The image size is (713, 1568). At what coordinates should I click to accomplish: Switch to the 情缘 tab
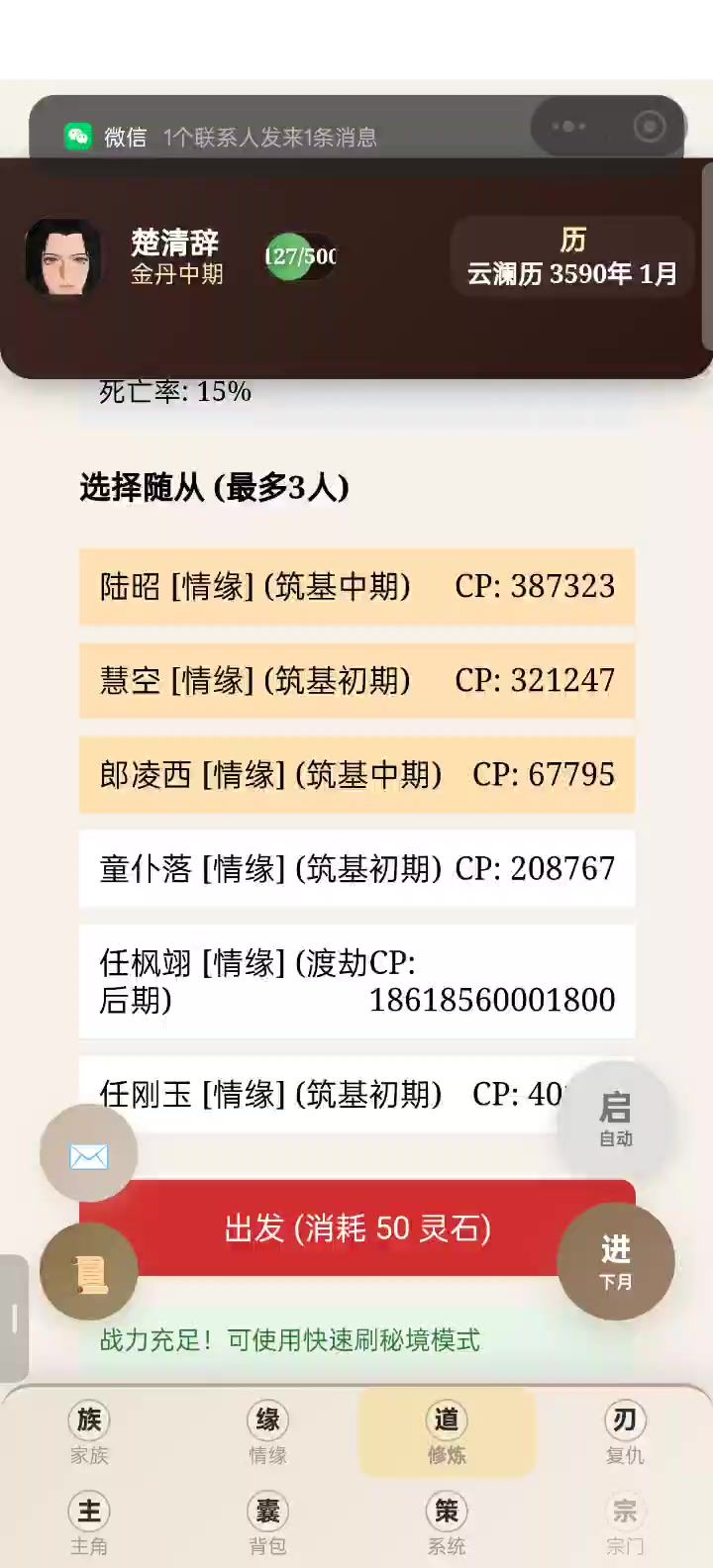pyautogui.click(x=267, y=1432)
